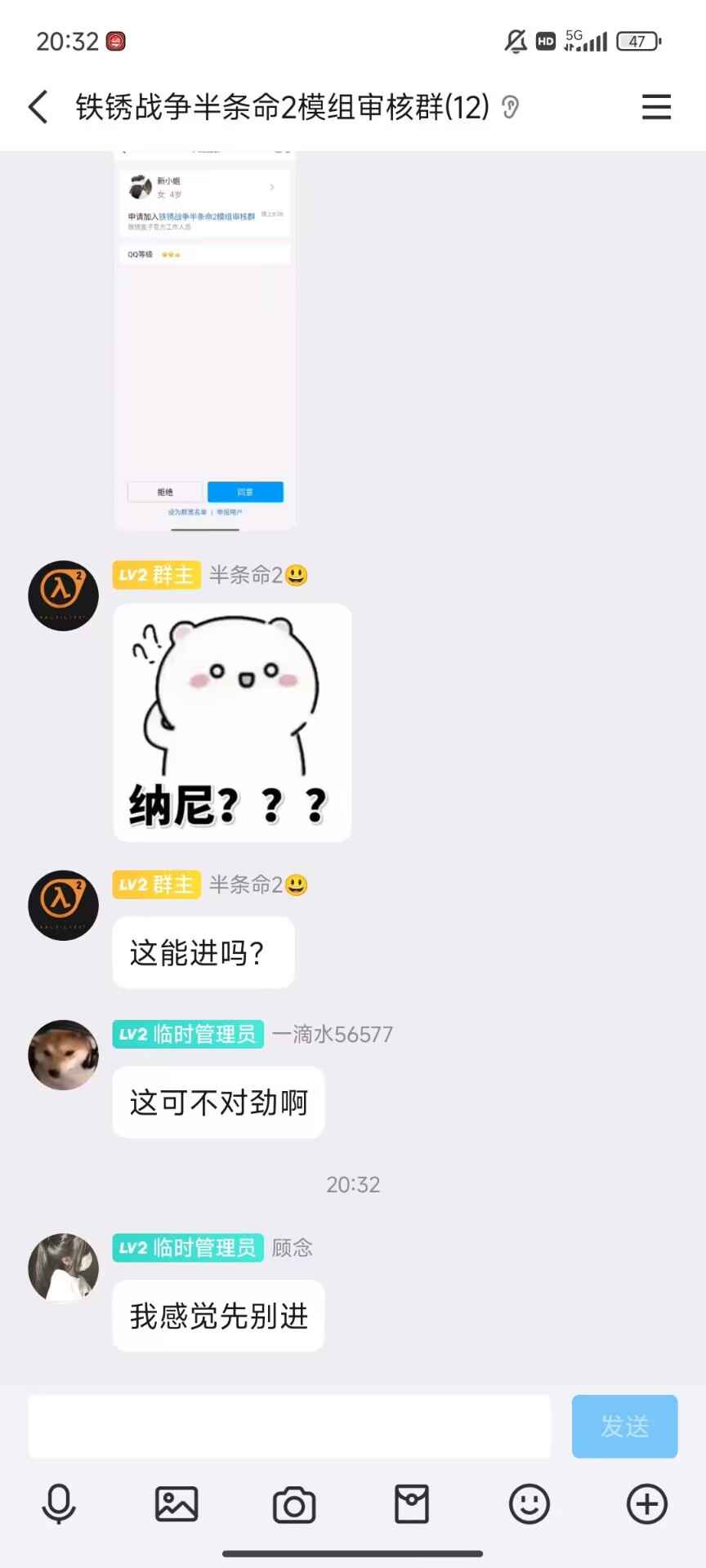The image size is (706, 1568).
Task: Open the camera to take photo
Action: 294,1505
